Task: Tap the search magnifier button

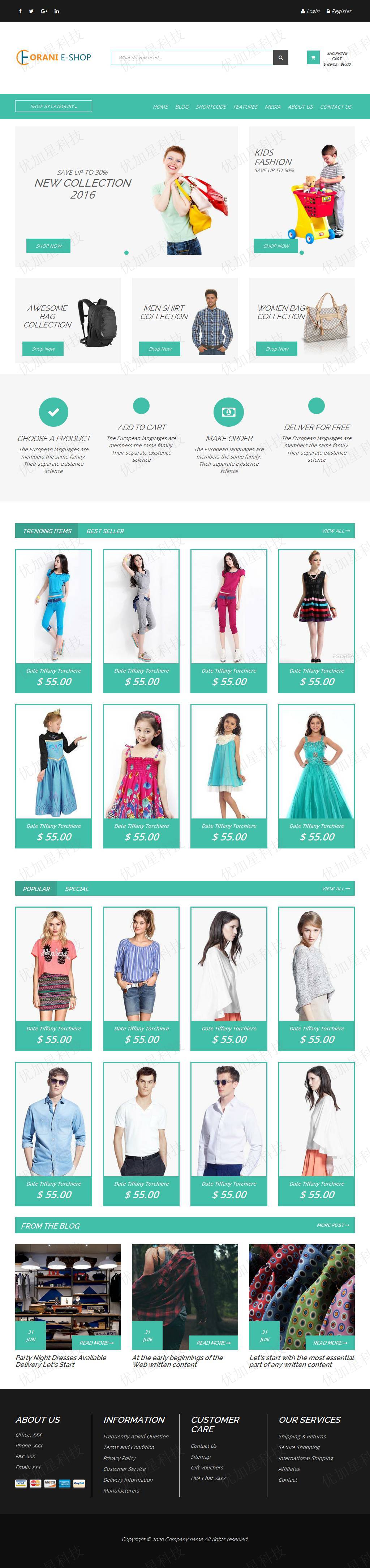Action: pos(280,58)
